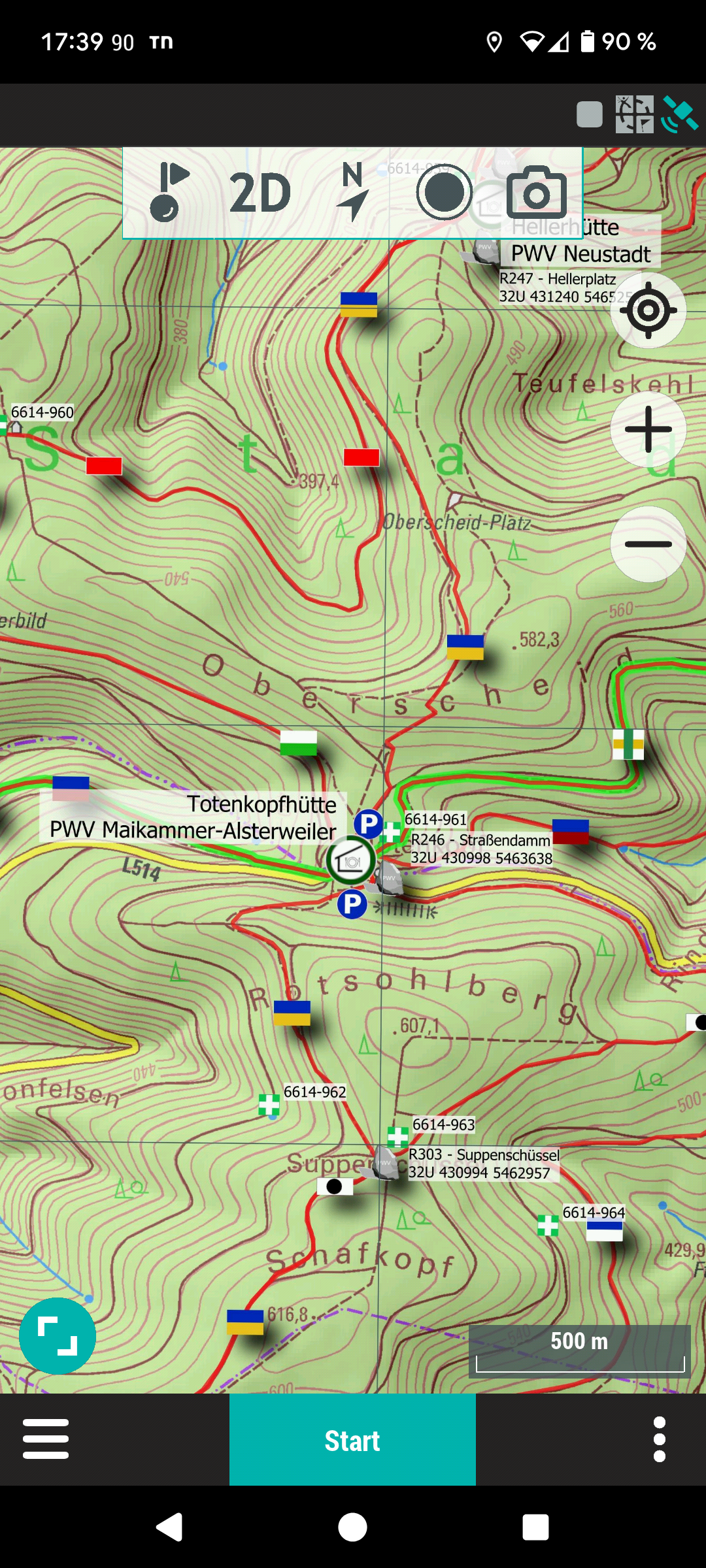
Task: Zoom in with the plus button
Action: (648, 429)
